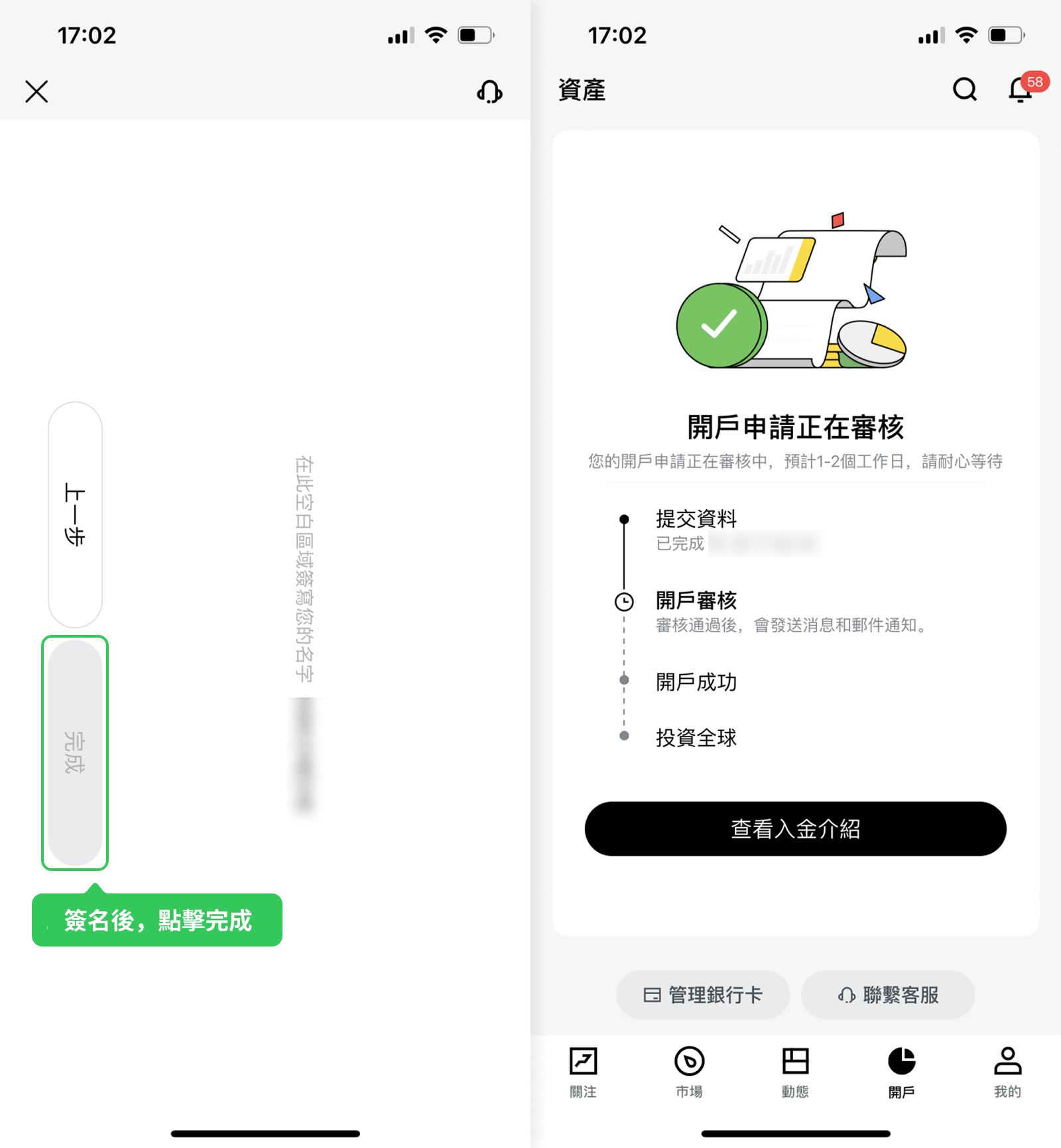Close the signature screen

coord(37,91)
